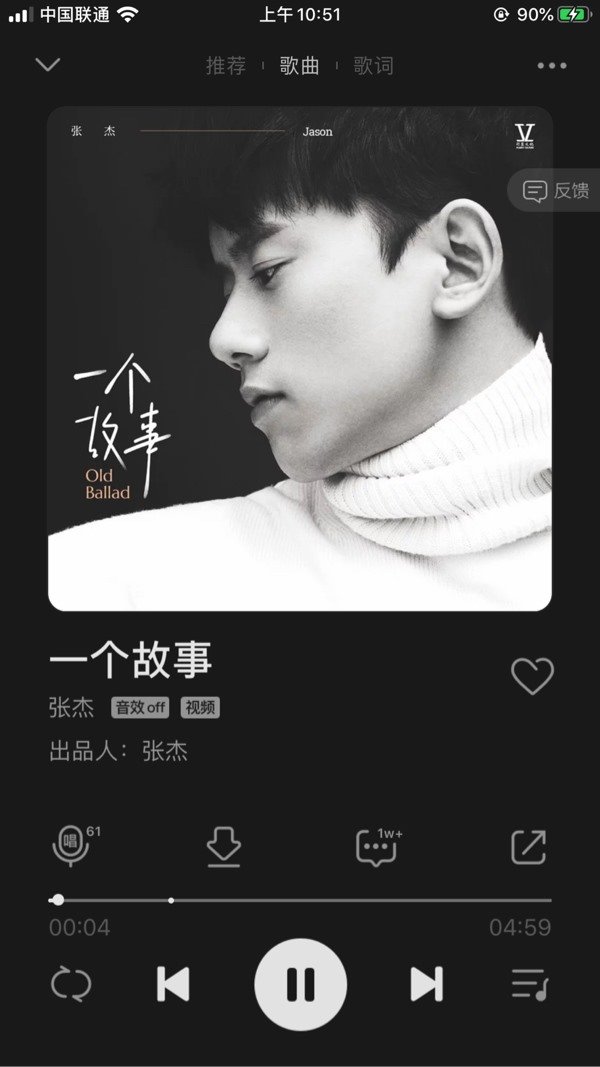Viewport: 600px width, 1067px height.
Task: Collapse the player with the down chevron
Action: tap(48, 65)
